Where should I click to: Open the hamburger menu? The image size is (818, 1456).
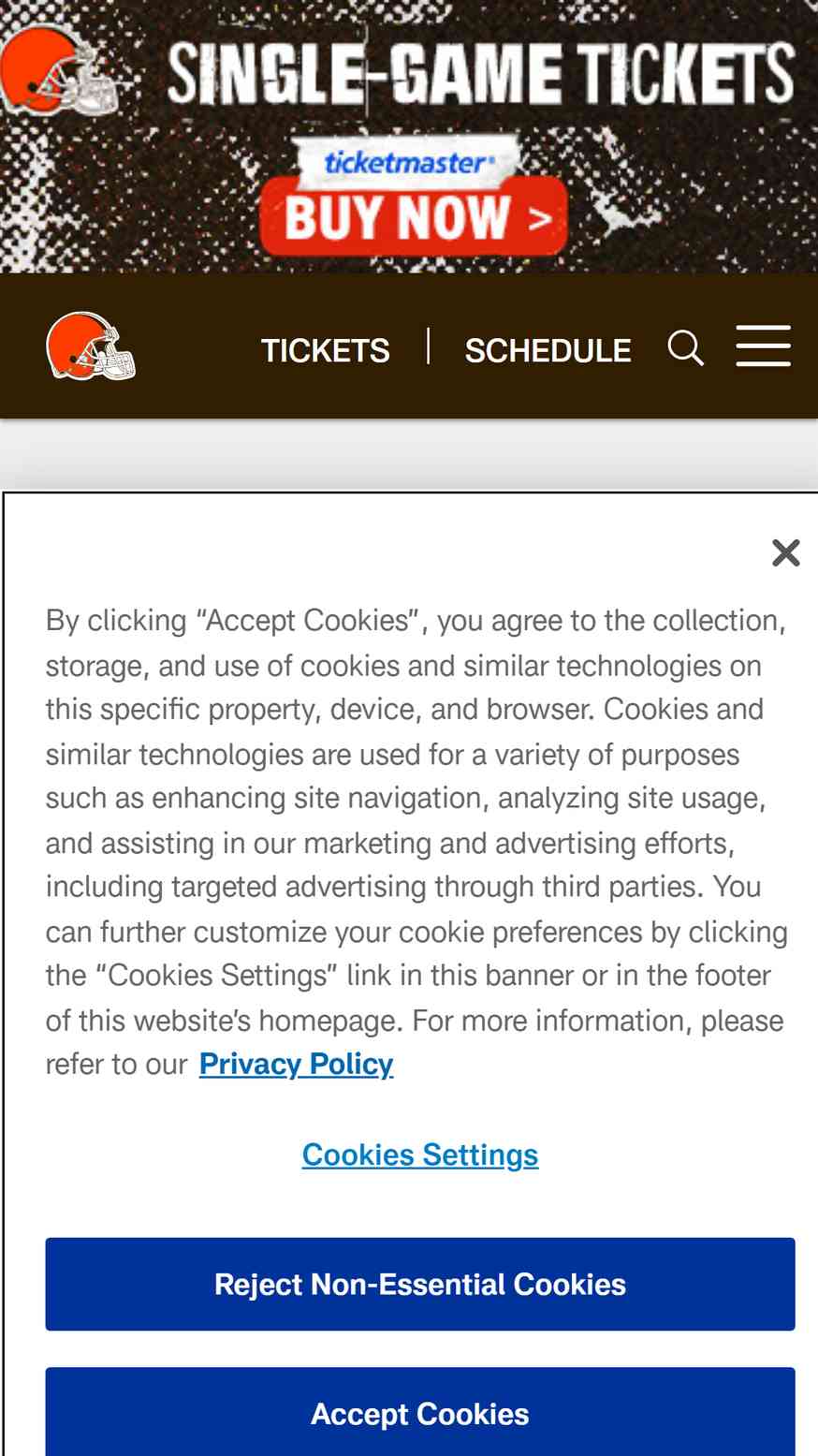[764, 346]
